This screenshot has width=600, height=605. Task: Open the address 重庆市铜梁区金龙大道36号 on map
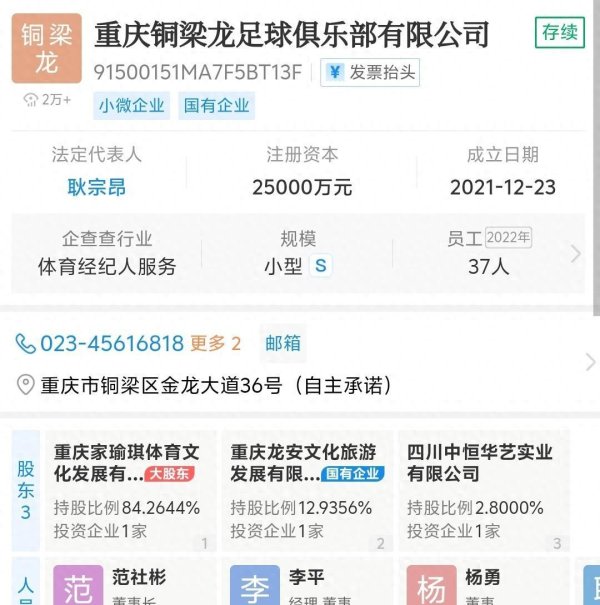tap(215, 384)
